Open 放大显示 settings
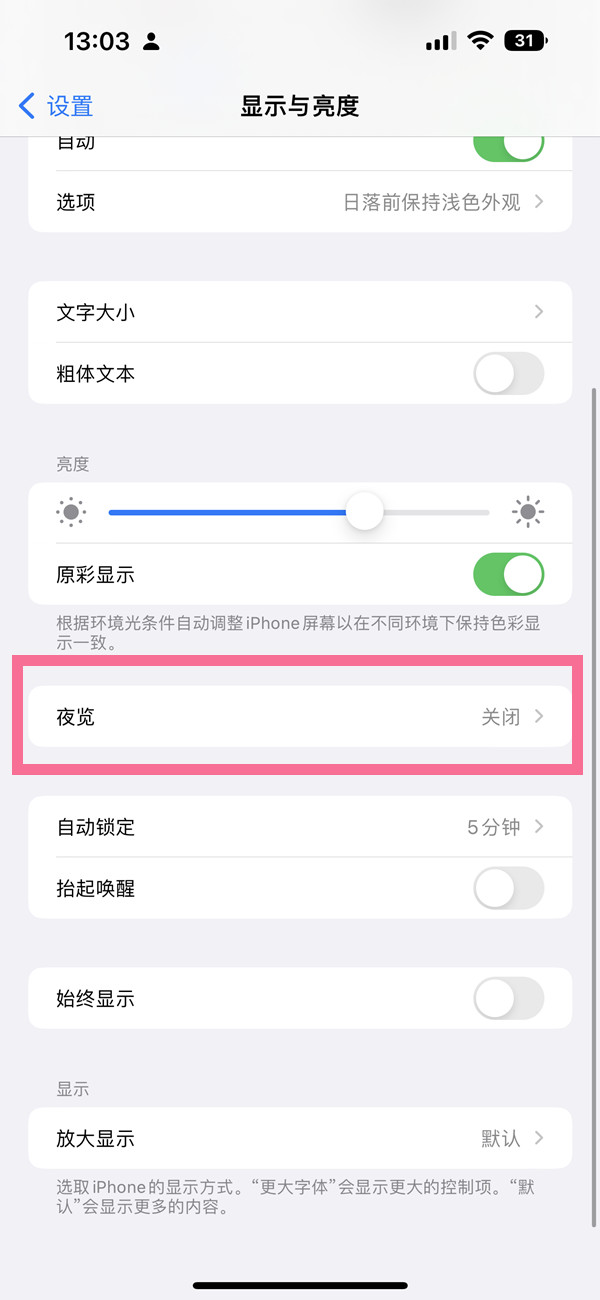600x1300 pixels. click(300, 1138)
